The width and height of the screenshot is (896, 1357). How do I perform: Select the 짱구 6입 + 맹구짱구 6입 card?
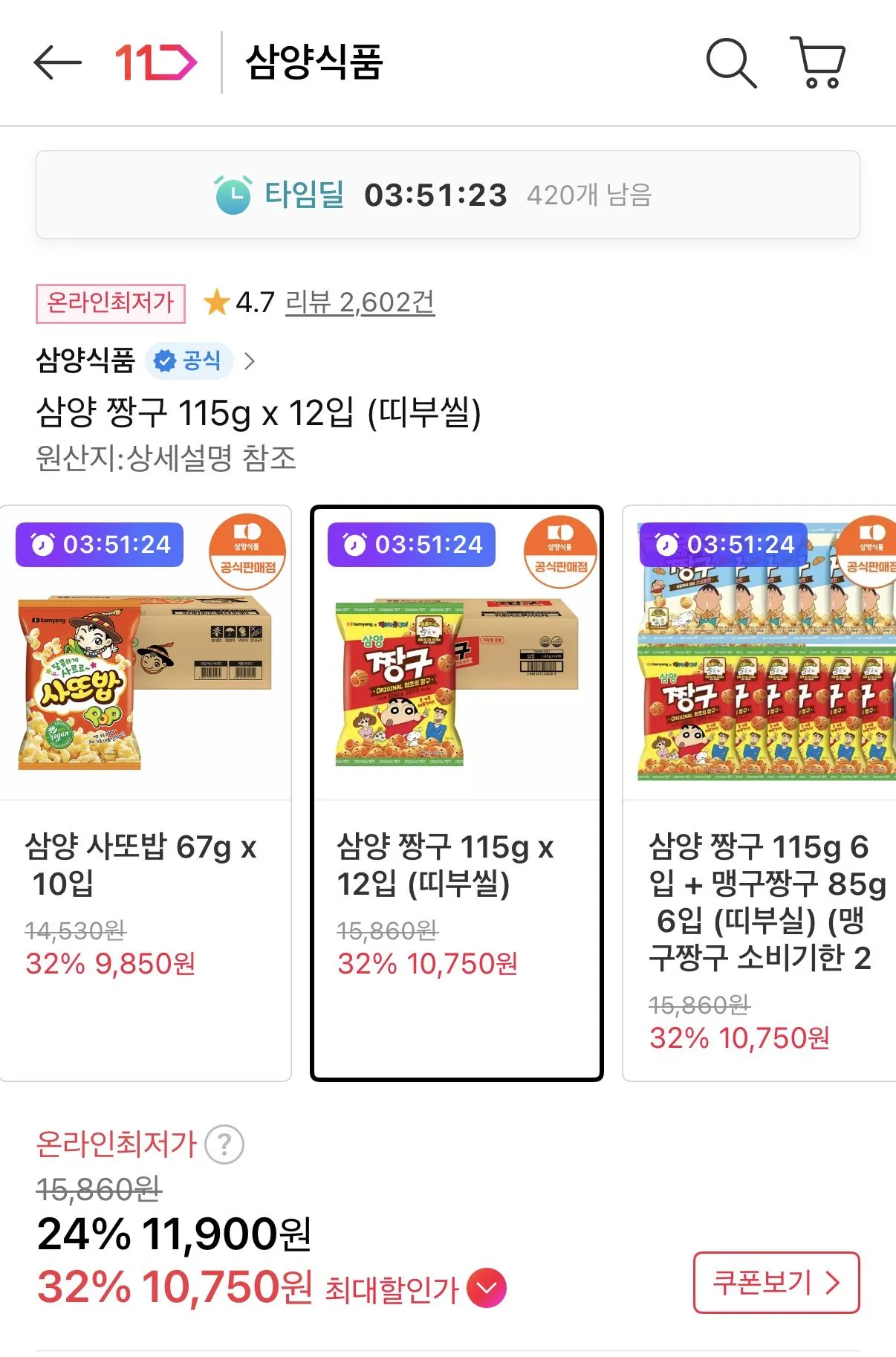[x=759, y=792]
